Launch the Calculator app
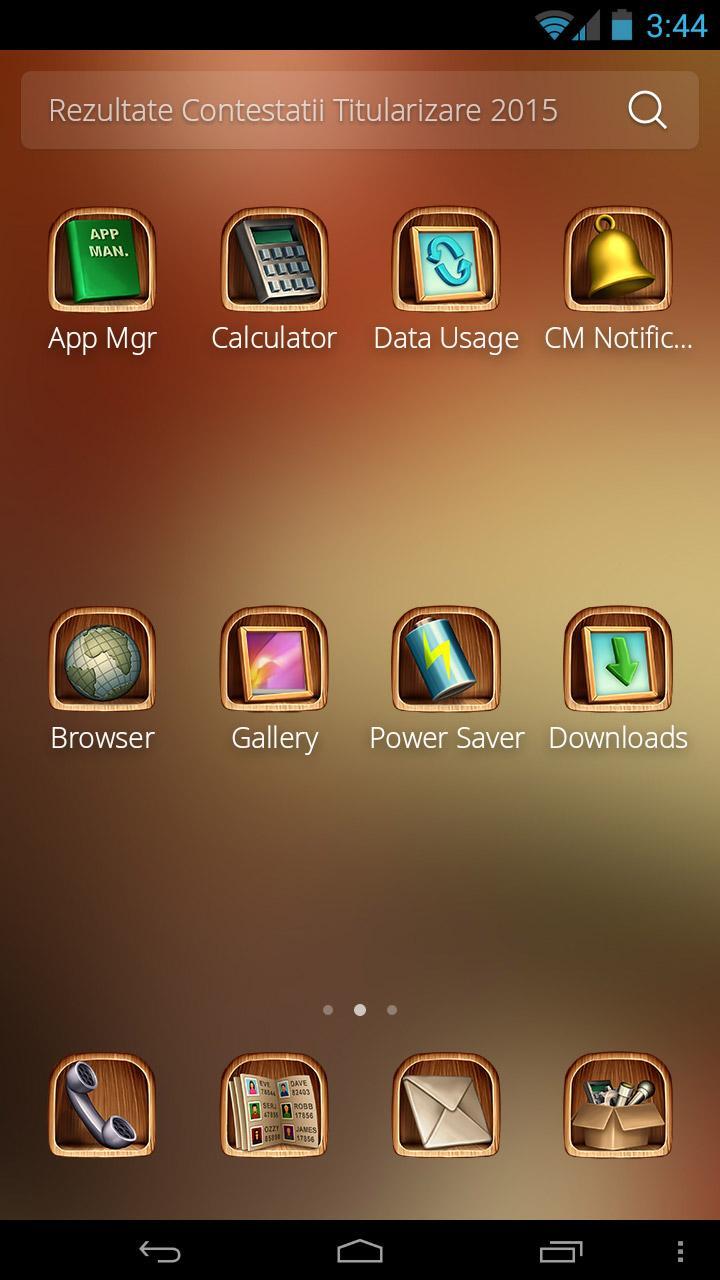The image size is (720, 1280). 273,260
